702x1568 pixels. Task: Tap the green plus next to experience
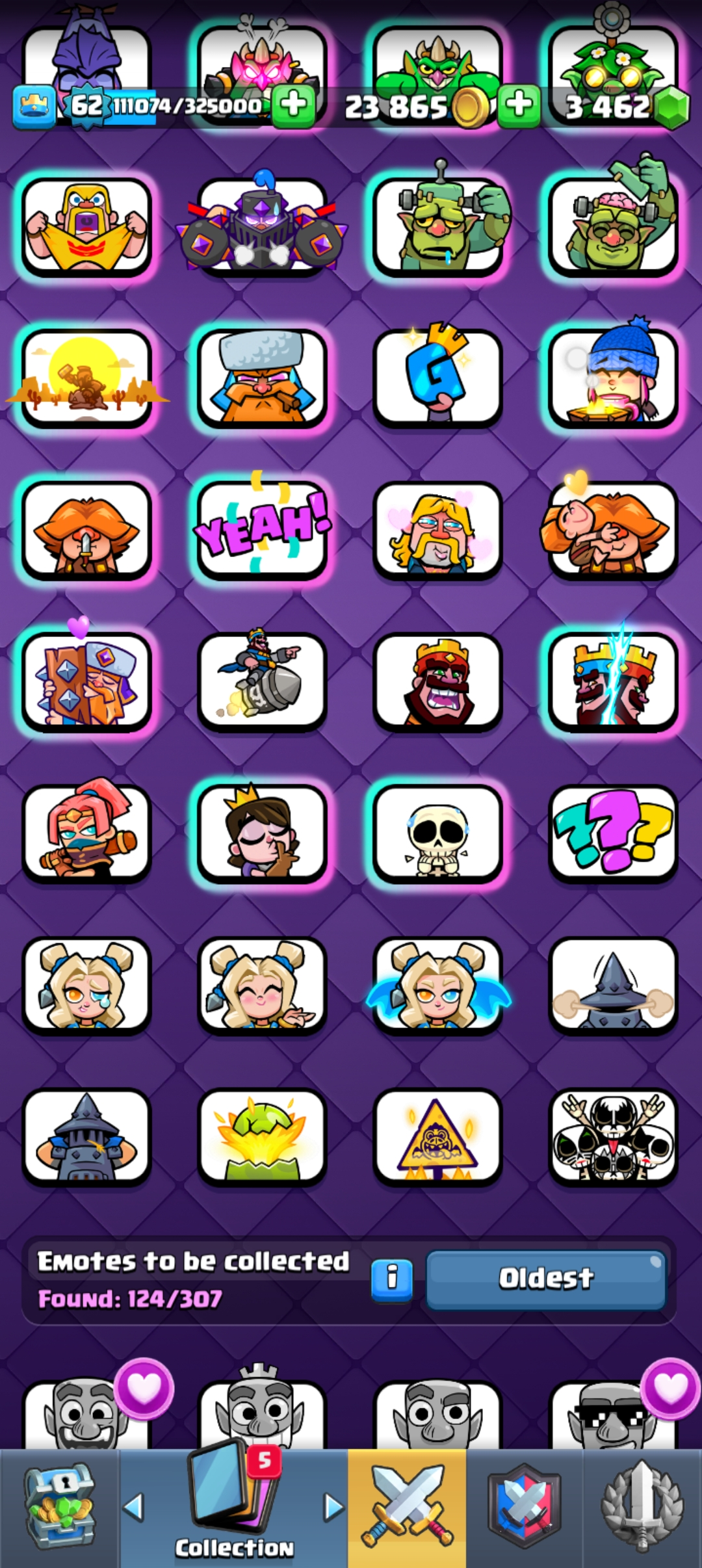(294, 104)
